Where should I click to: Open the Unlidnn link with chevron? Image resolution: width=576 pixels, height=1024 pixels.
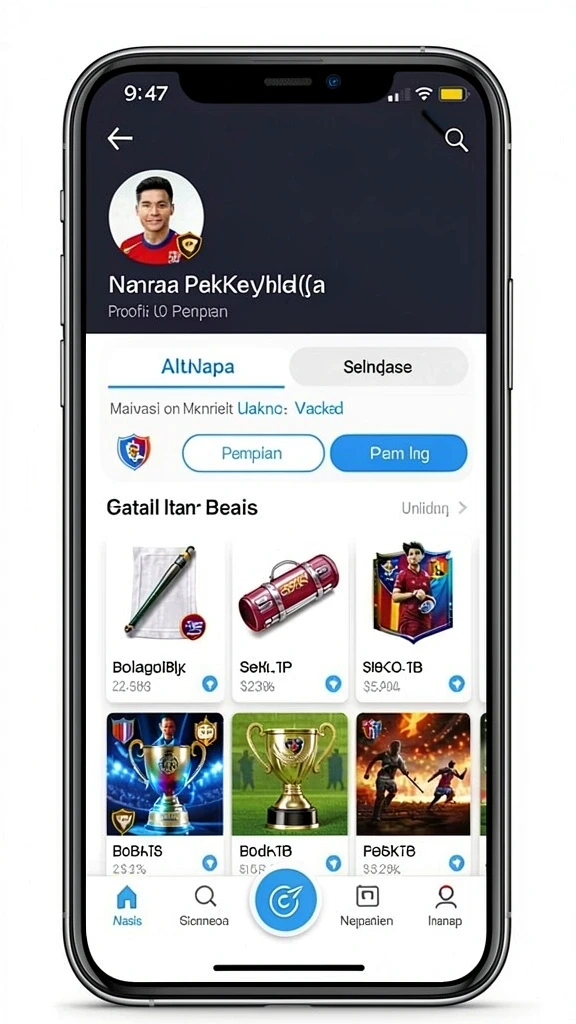(x=434, y=508)
